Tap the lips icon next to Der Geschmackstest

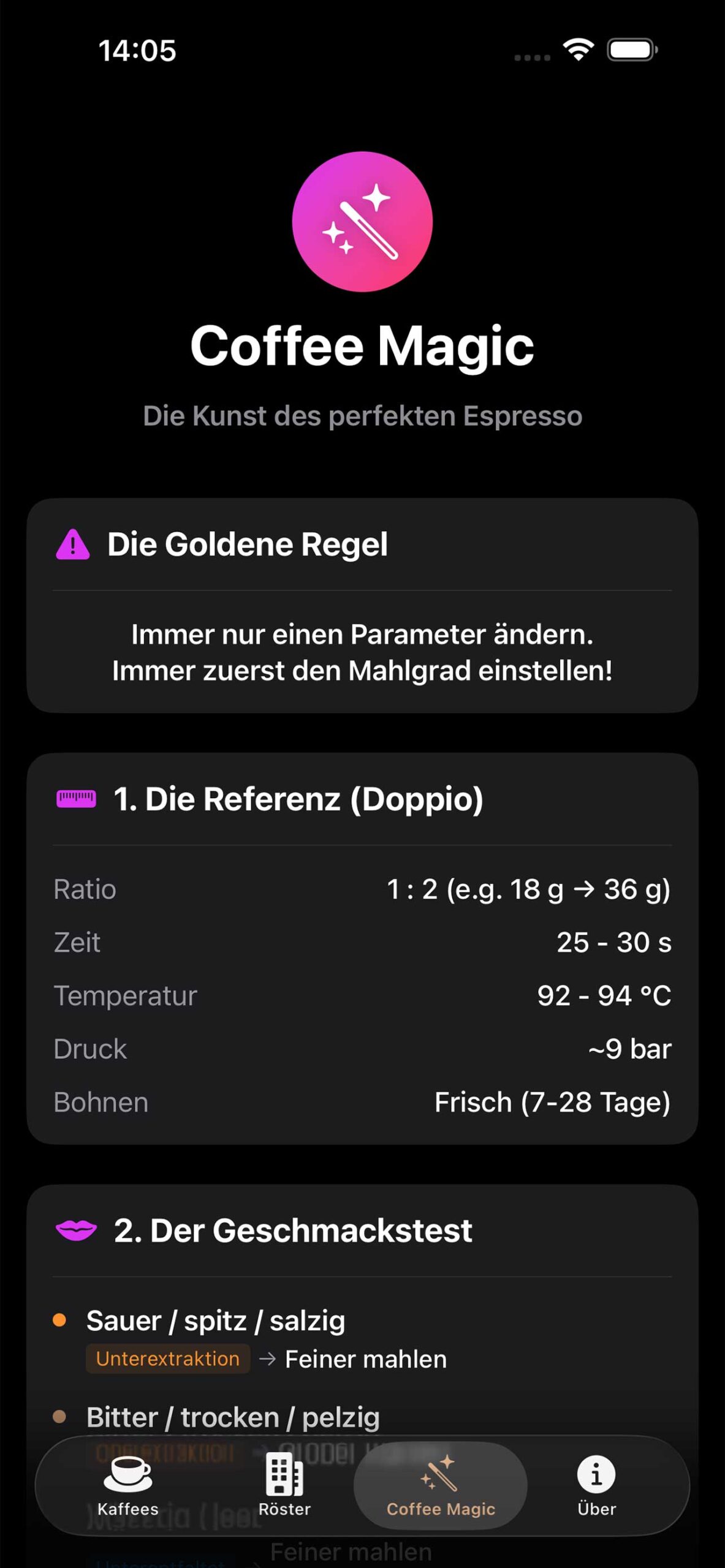[78, 1231]
